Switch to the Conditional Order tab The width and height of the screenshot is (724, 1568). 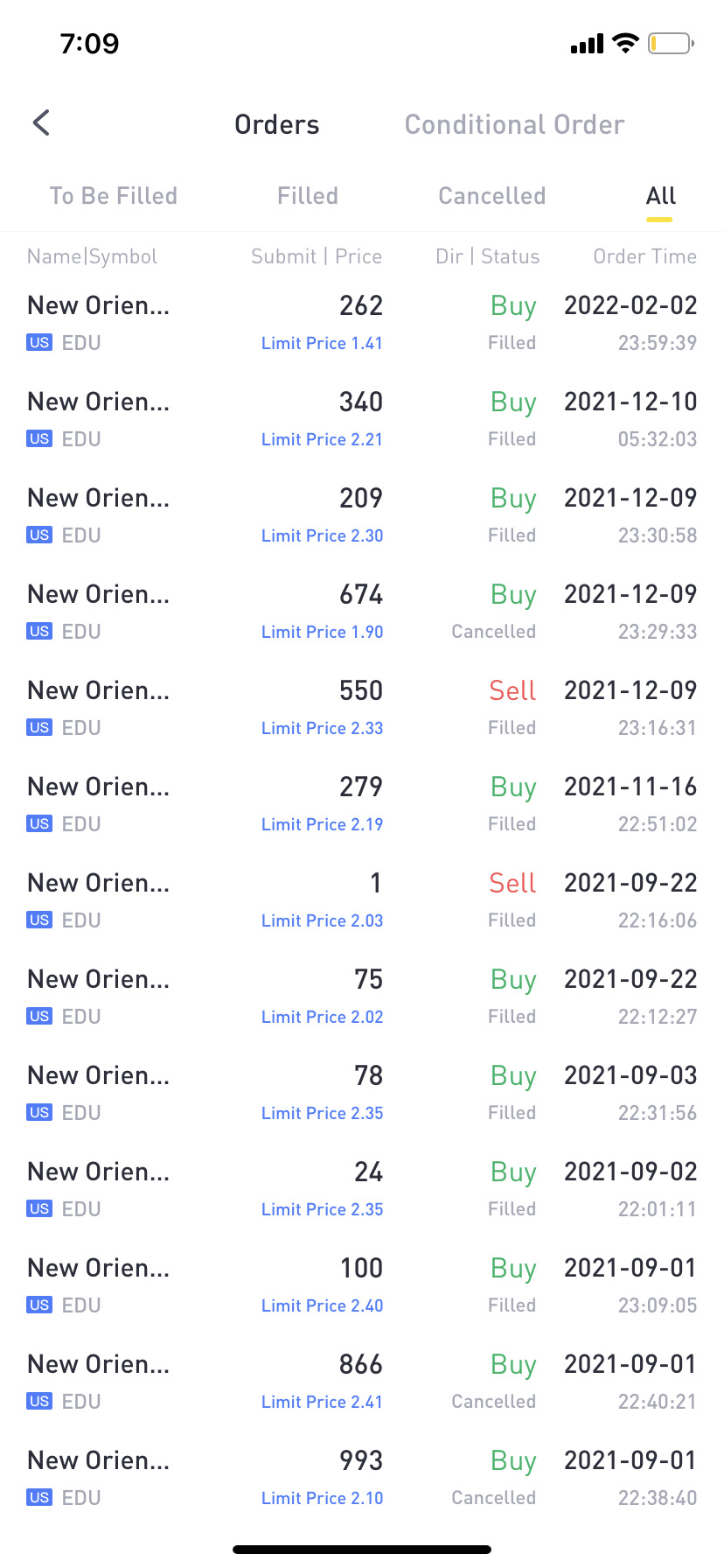pos(514,124)
